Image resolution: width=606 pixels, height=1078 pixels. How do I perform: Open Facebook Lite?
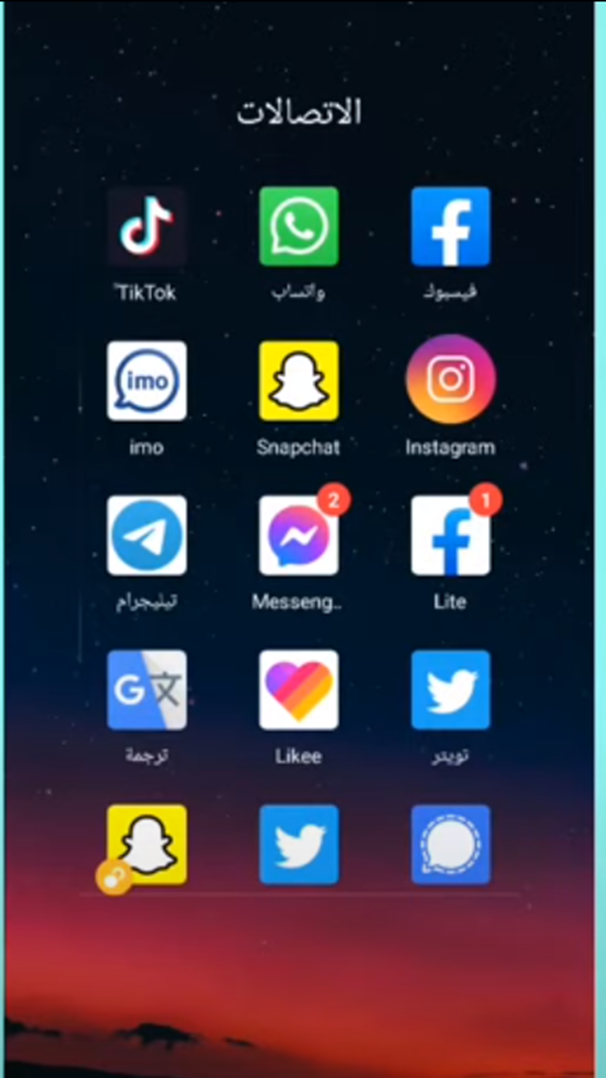tap(451, 535)
